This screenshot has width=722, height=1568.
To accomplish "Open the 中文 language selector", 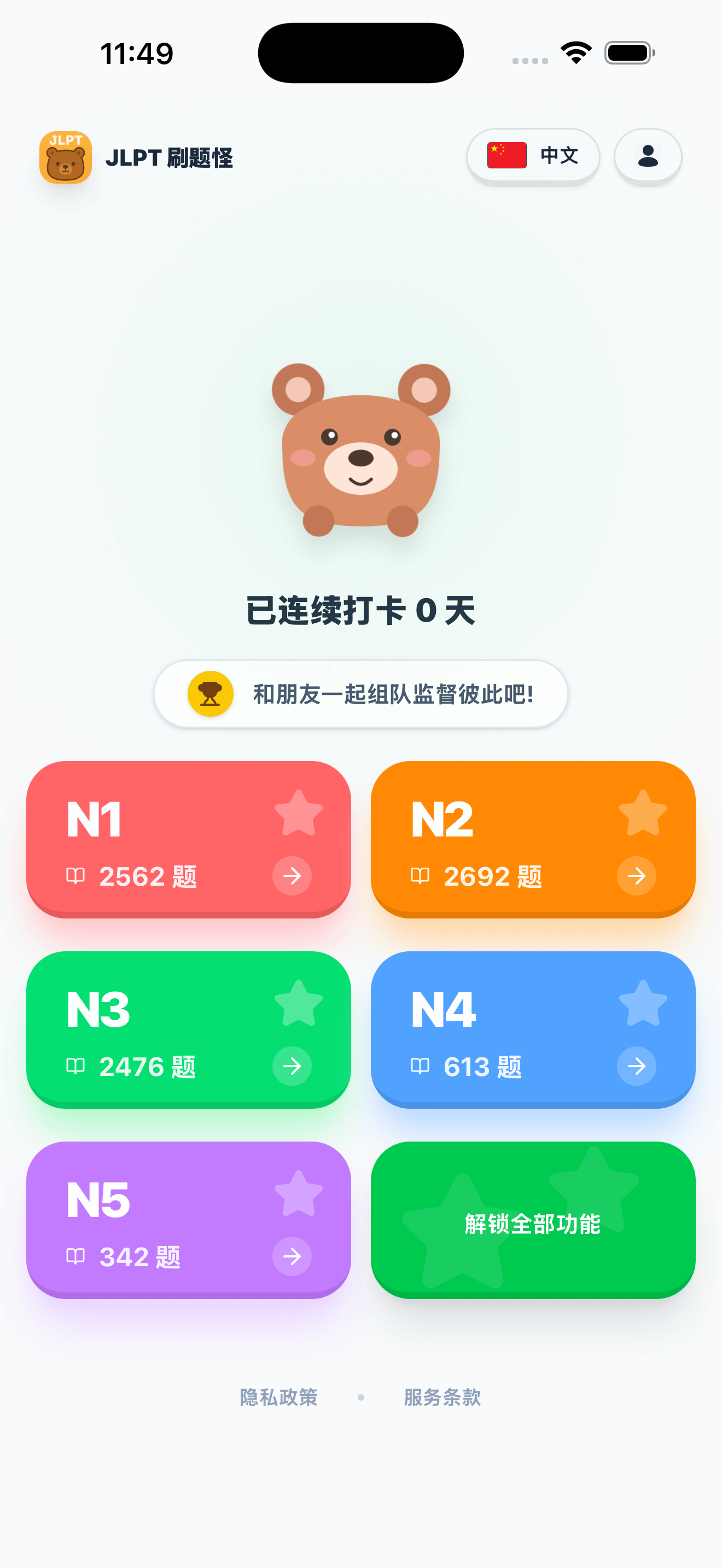I will tap(533, 156).
